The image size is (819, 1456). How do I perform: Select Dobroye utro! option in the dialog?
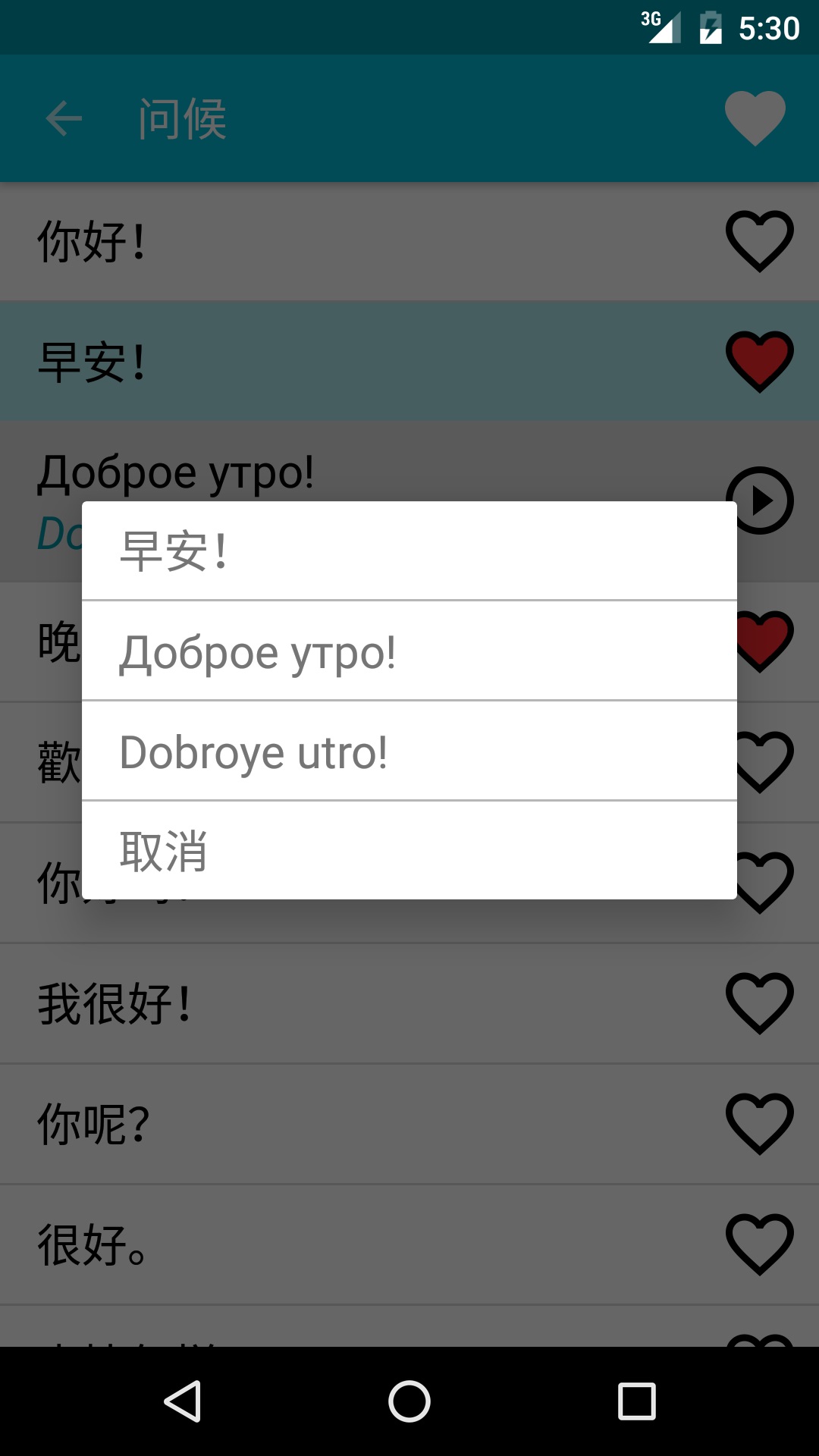(x=409, y=751)
